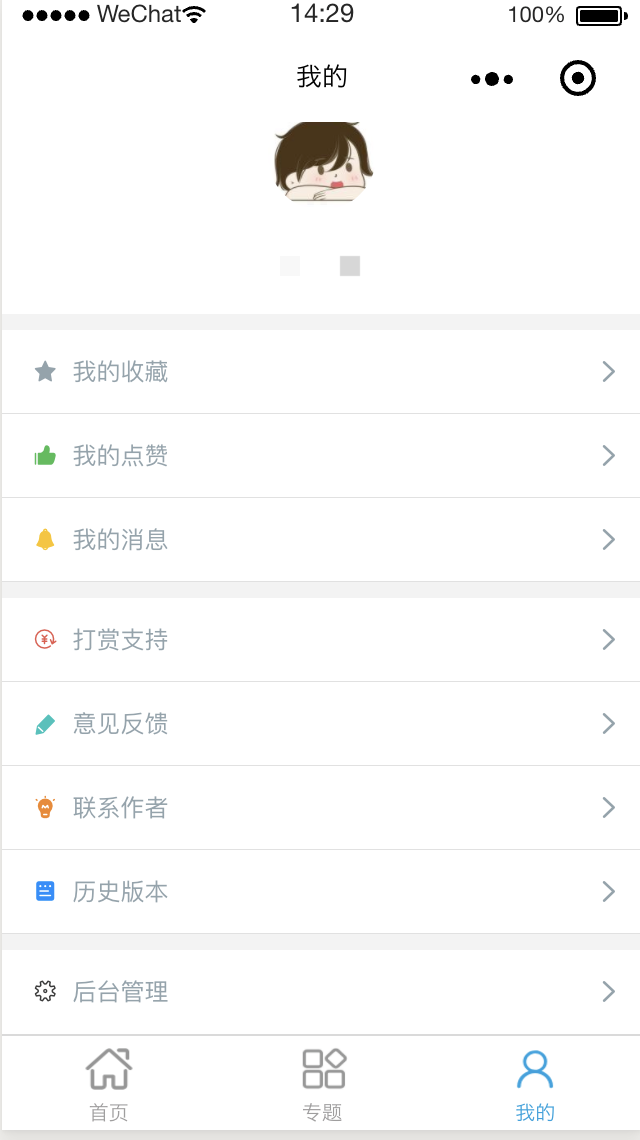This screenshot has width=640, height=1140.
Task: Open 后台管理 row
Action: click(x=321, y=992)
